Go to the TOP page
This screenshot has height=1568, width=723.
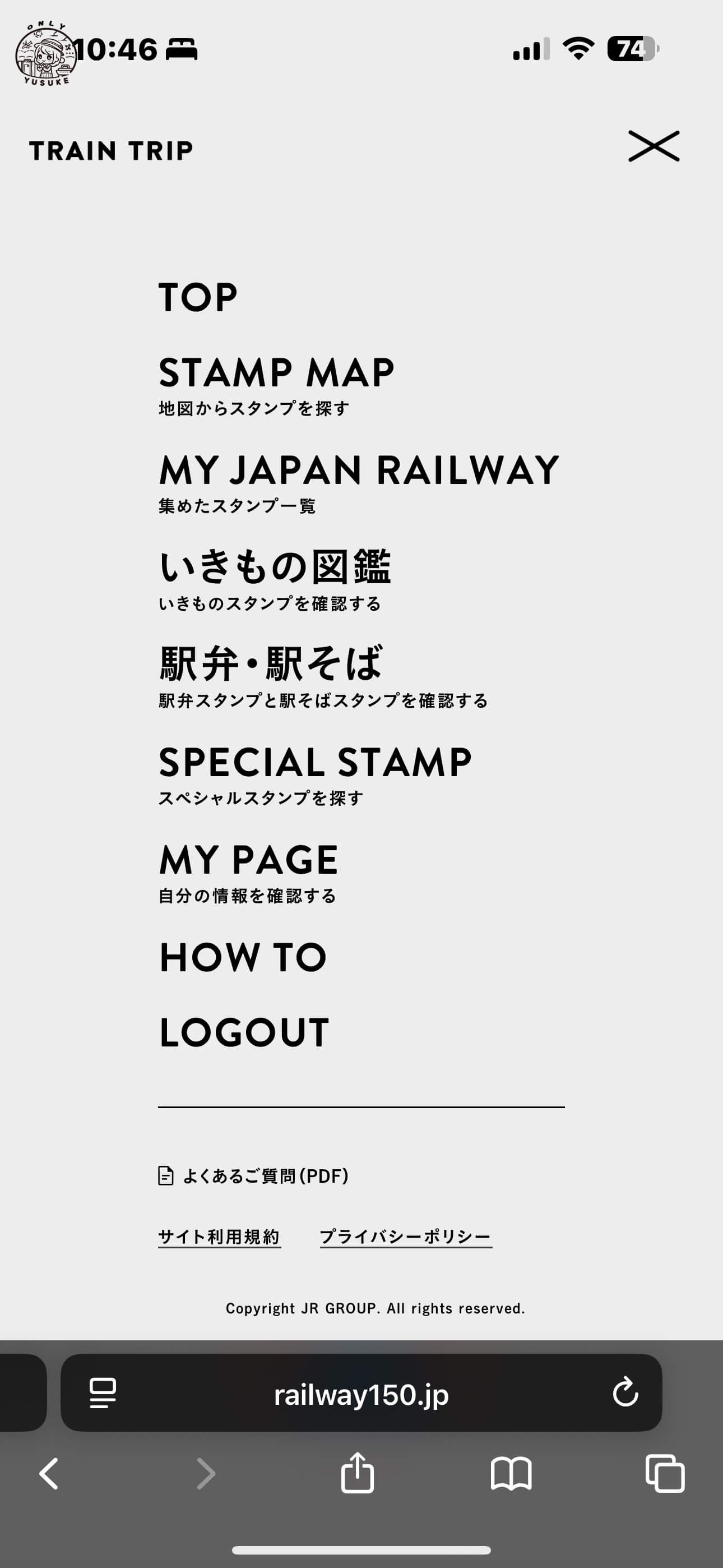[x=198, y=298]
